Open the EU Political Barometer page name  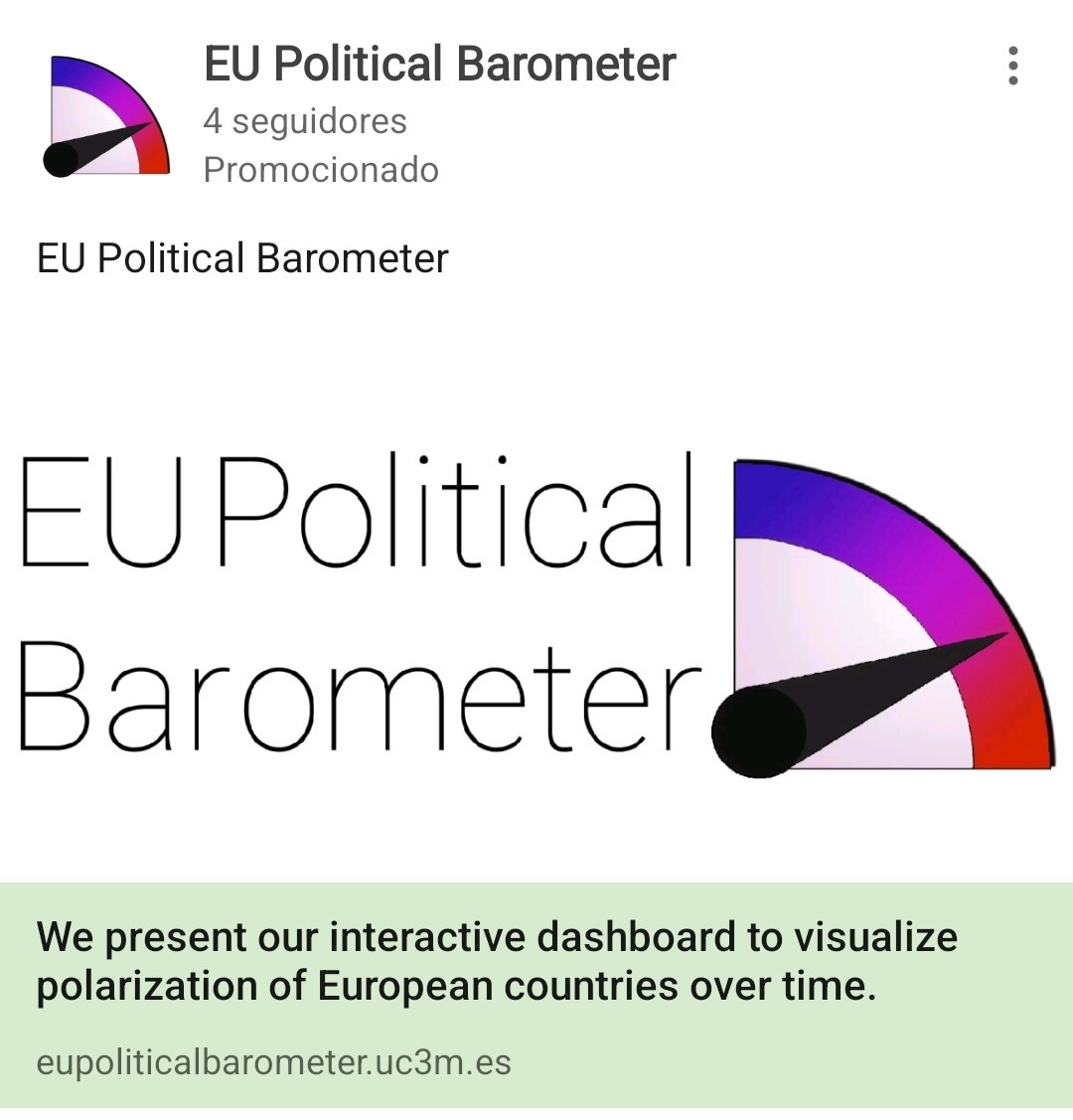tap(439, 64)
